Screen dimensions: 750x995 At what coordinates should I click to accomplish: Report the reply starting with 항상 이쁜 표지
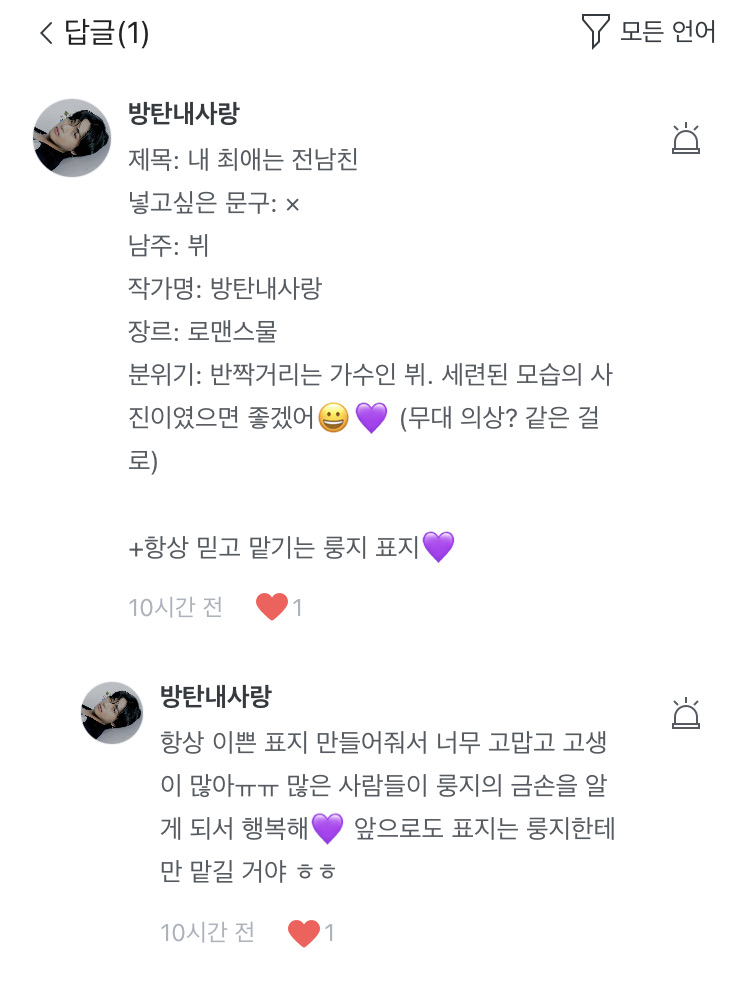coord(686,713)
